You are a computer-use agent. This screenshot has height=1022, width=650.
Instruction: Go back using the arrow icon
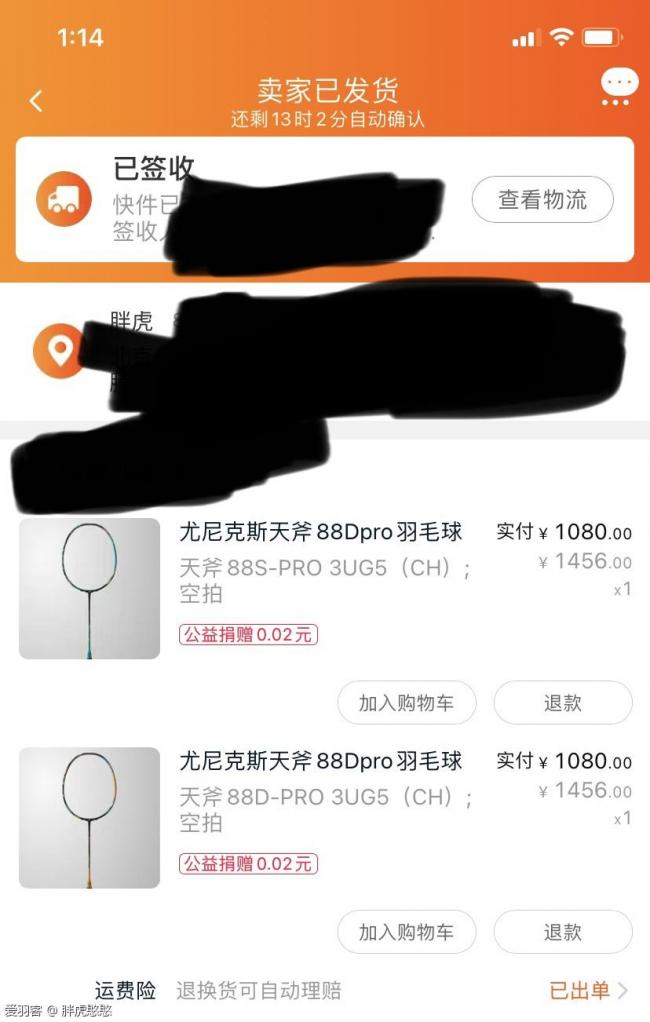pyautogui.click(x=36, y=101)
